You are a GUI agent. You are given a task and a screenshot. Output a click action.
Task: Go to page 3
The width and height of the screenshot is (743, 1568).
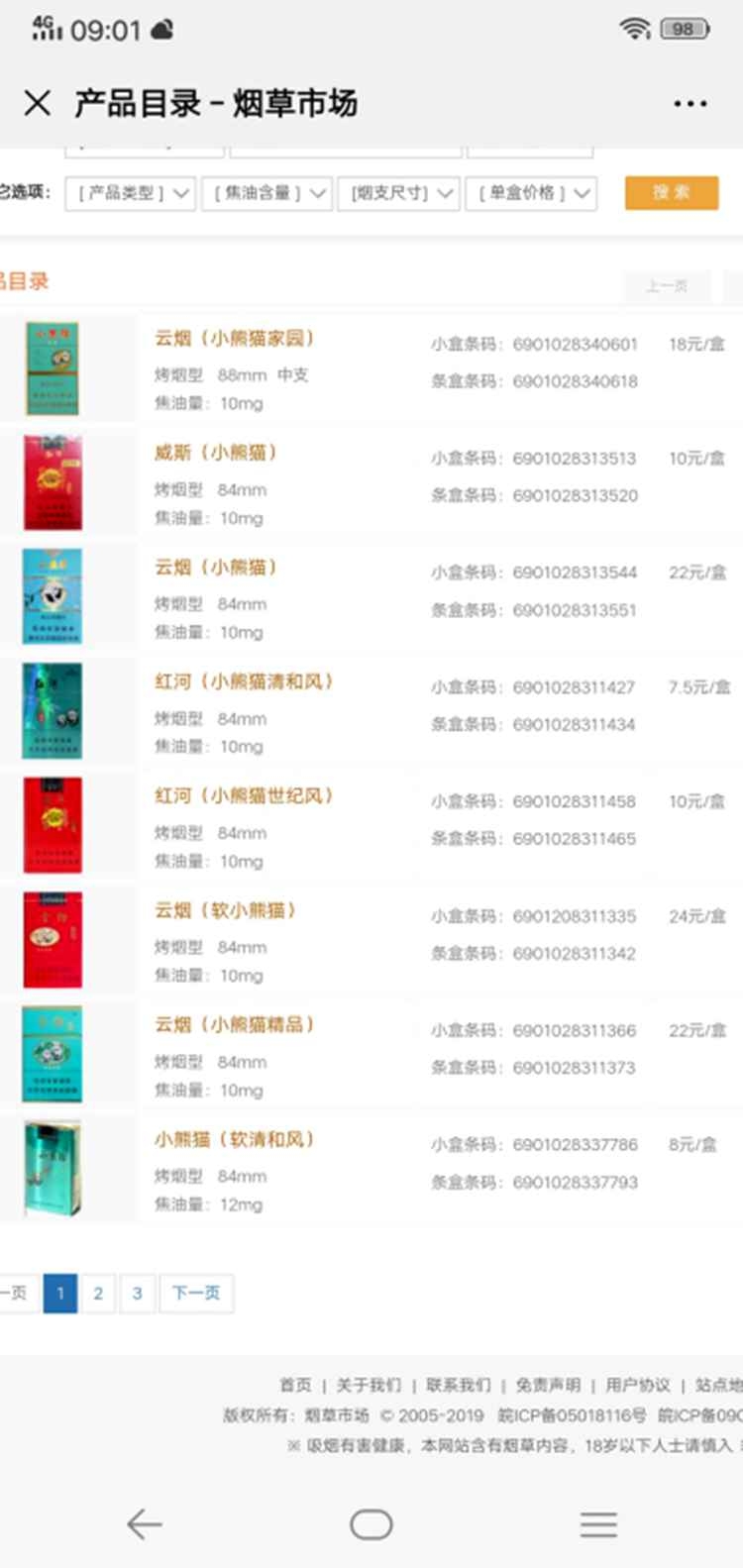[137, 1293]
